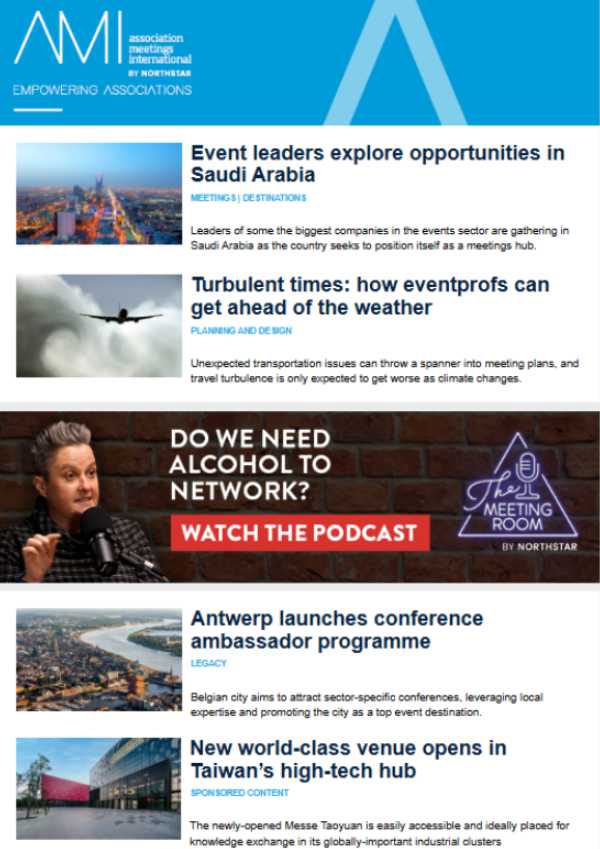The image size is (600, 849).
Task: Open the Meetings category link
Action: point(212,198)
